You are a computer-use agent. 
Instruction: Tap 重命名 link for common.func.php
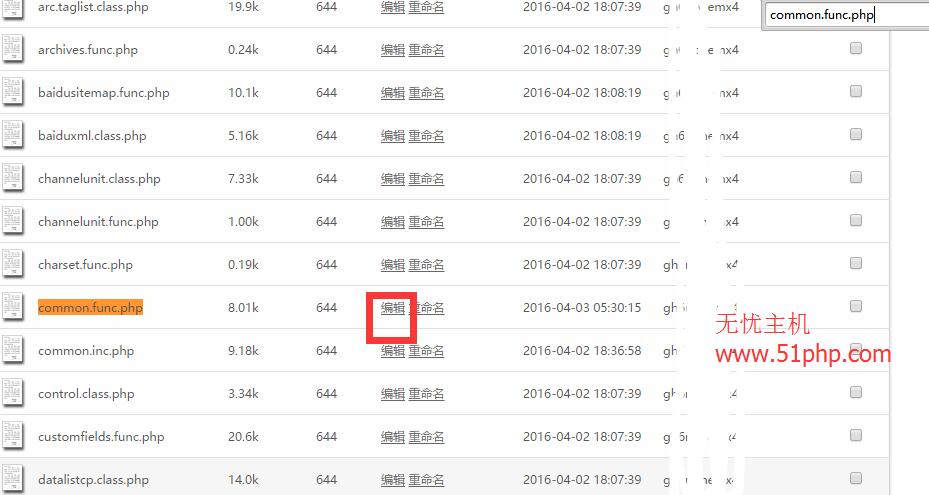(x=427, y=308)
